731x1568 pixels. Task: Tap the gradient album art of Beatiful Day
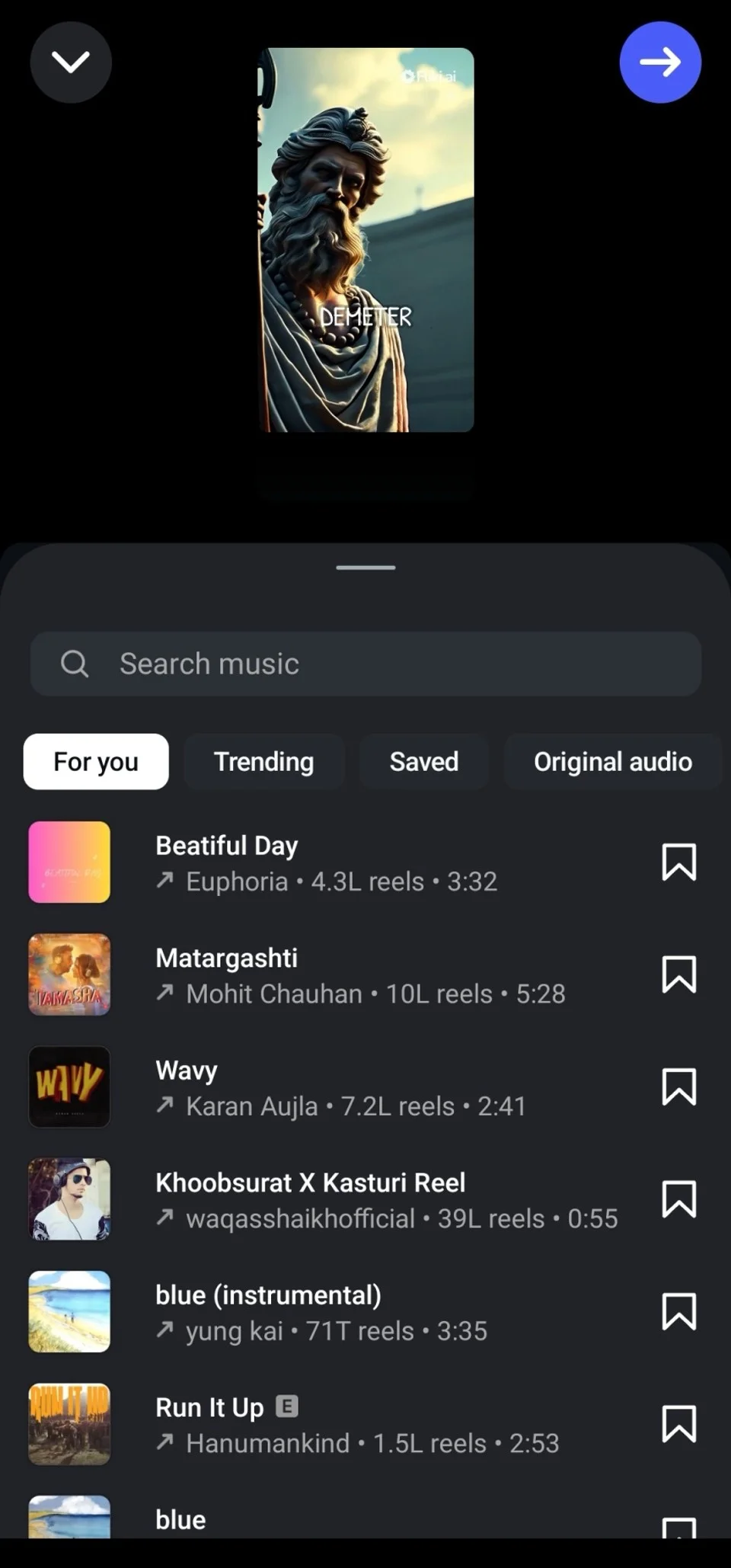pos(69,862)
